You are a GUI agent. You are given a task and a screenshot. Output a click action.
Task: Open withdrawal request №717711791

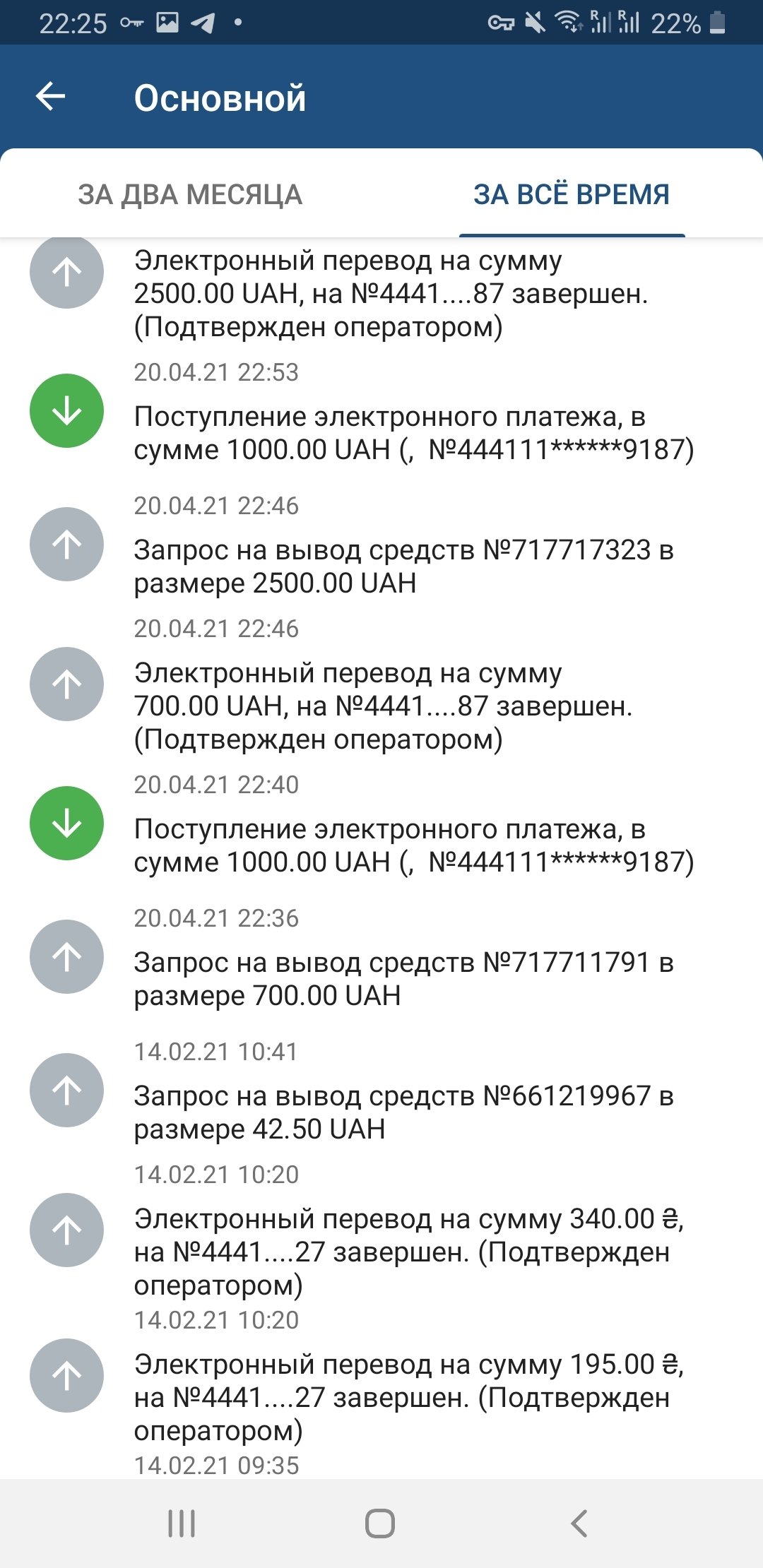coord(403,979)
